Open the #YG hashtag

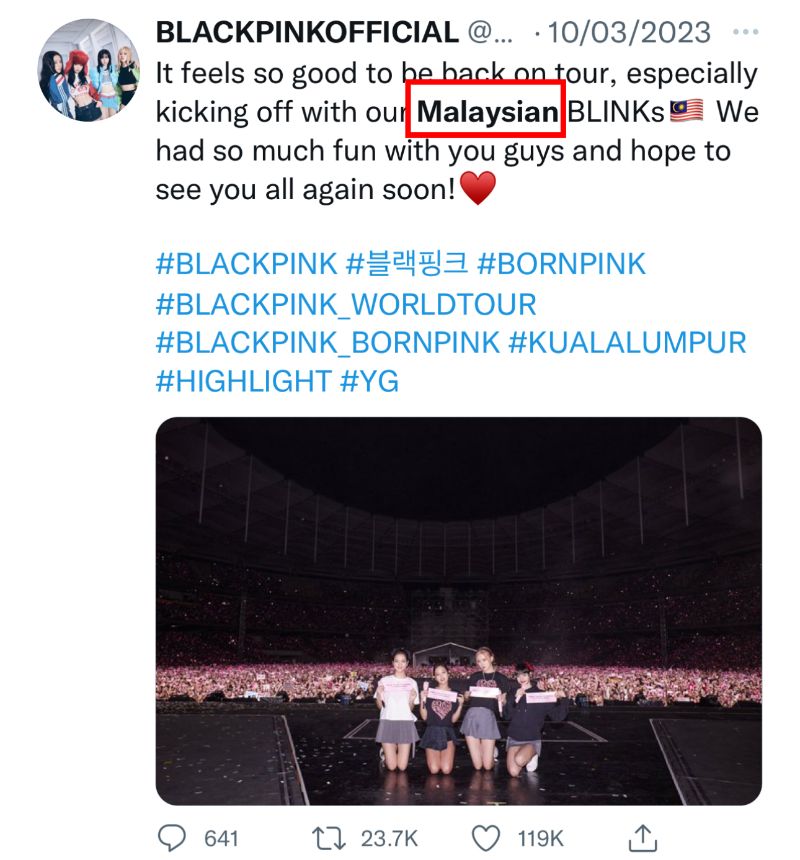[x=369, y=381]
